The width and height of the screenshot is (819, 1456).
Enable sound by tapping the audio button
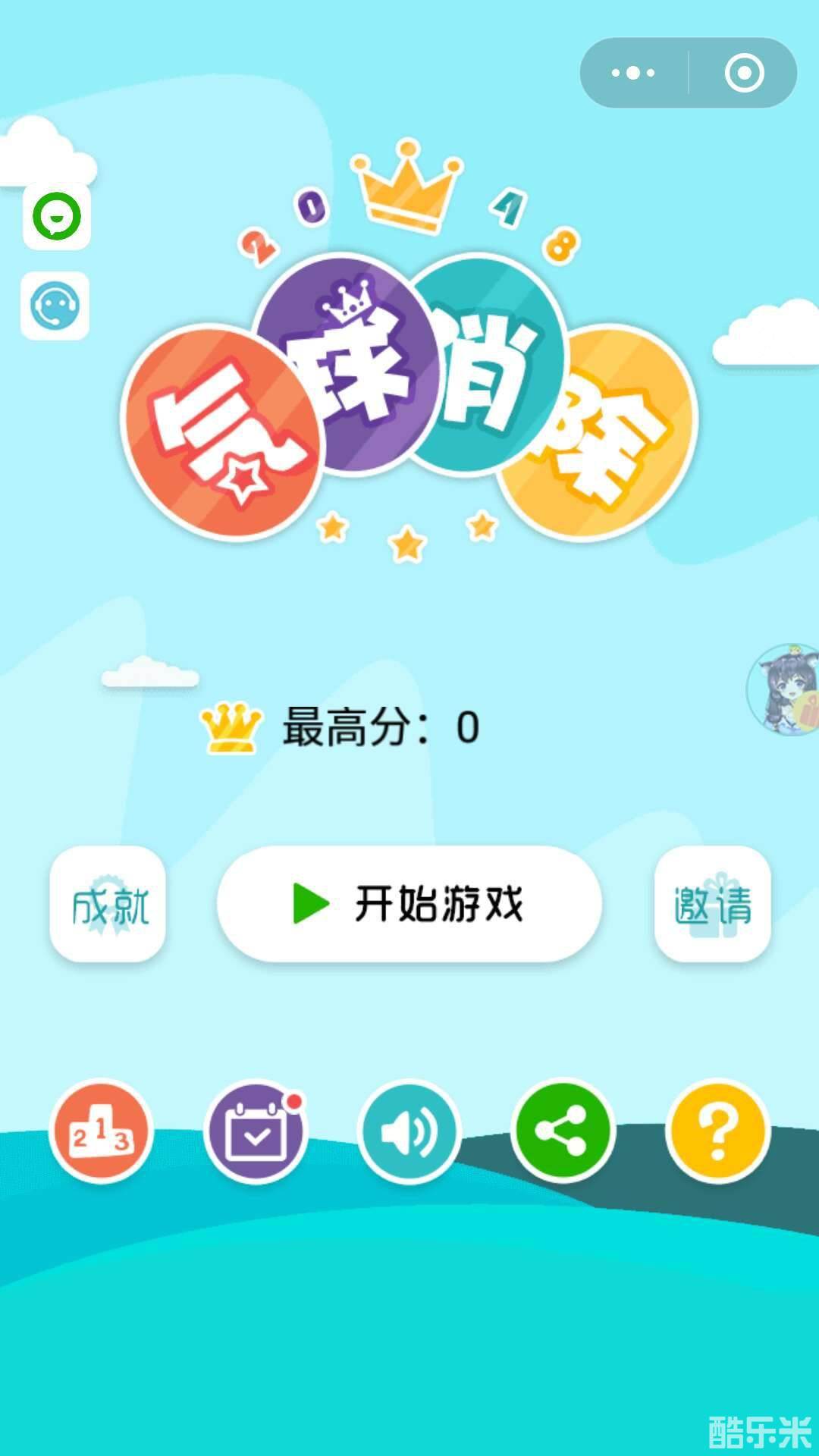(409, 1130)
